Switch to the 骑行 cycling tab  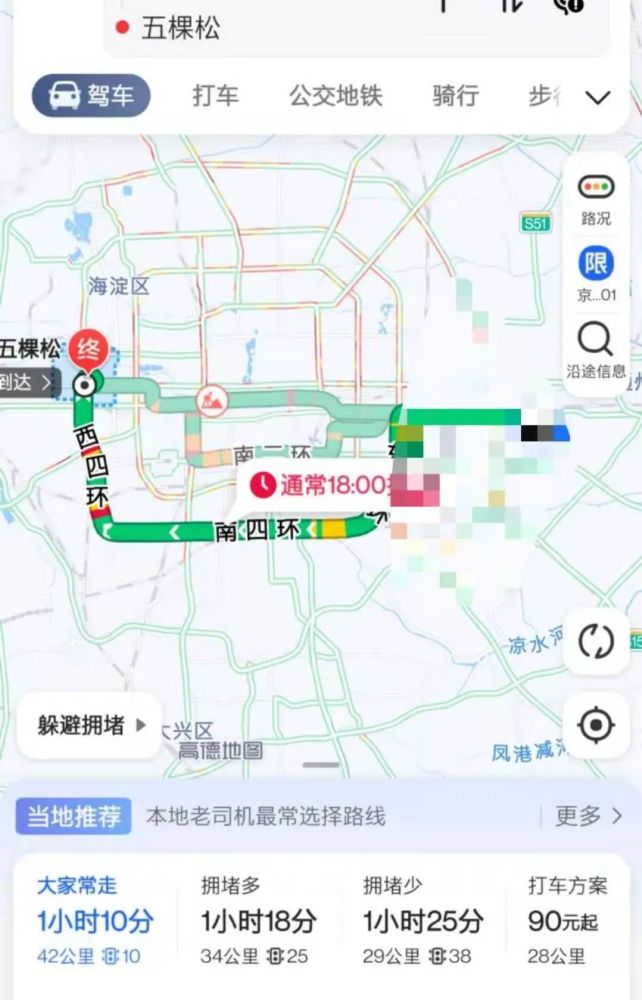tap(455, 96)
